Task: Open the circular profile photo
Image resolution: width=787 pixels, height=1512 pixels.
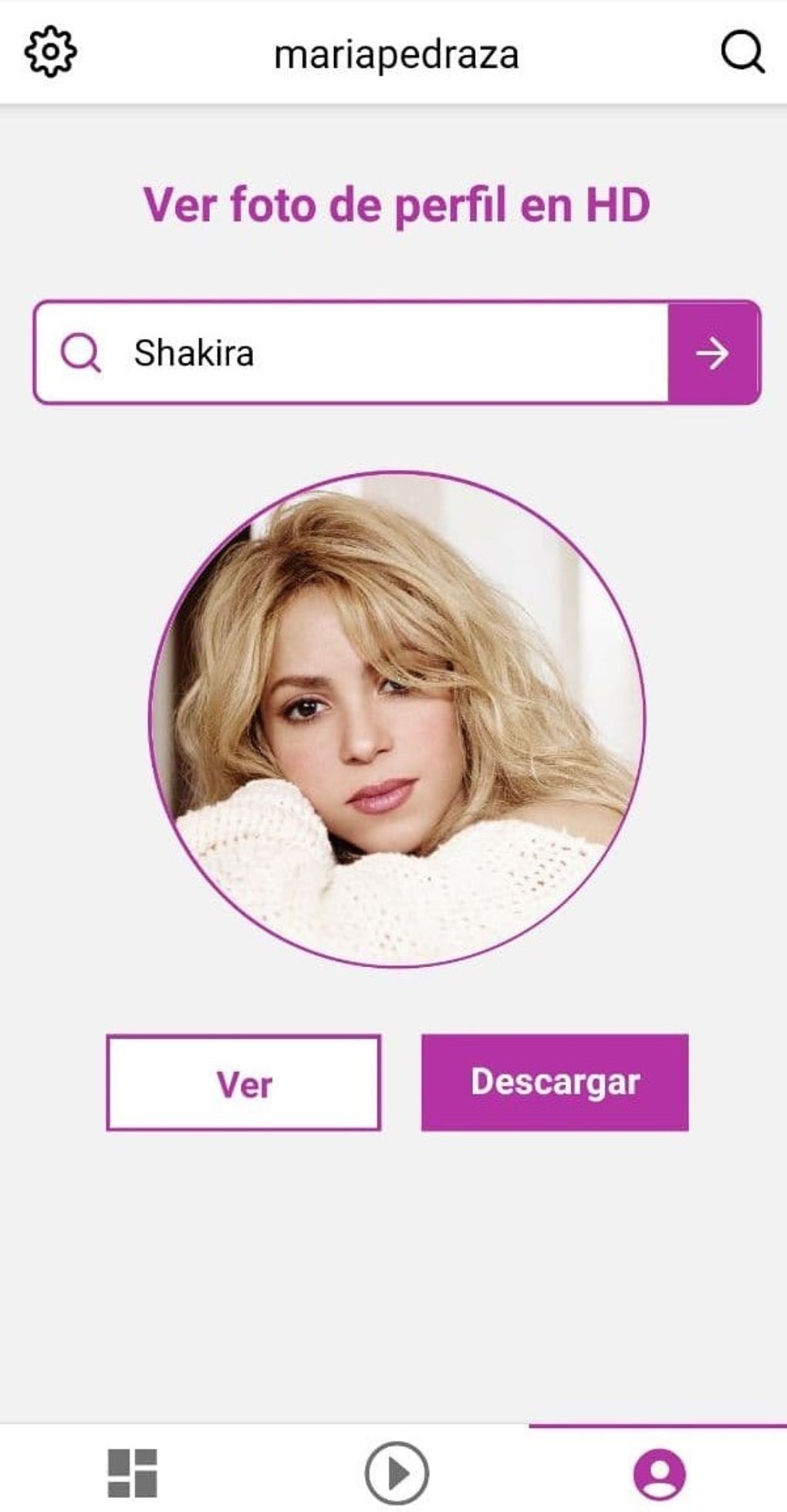Action: [397, 719]
